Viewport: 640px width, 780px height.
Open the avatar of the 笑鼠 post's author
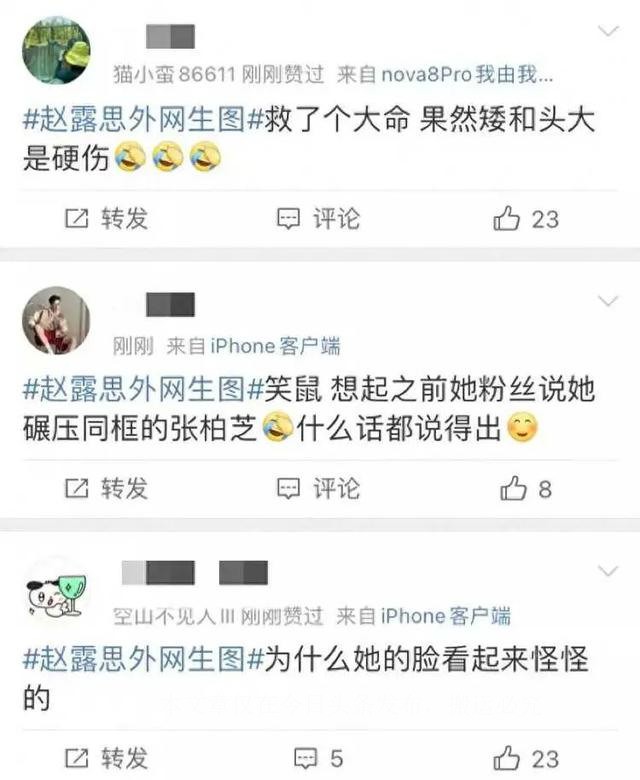pyautogui.click(x=56, y=320)
